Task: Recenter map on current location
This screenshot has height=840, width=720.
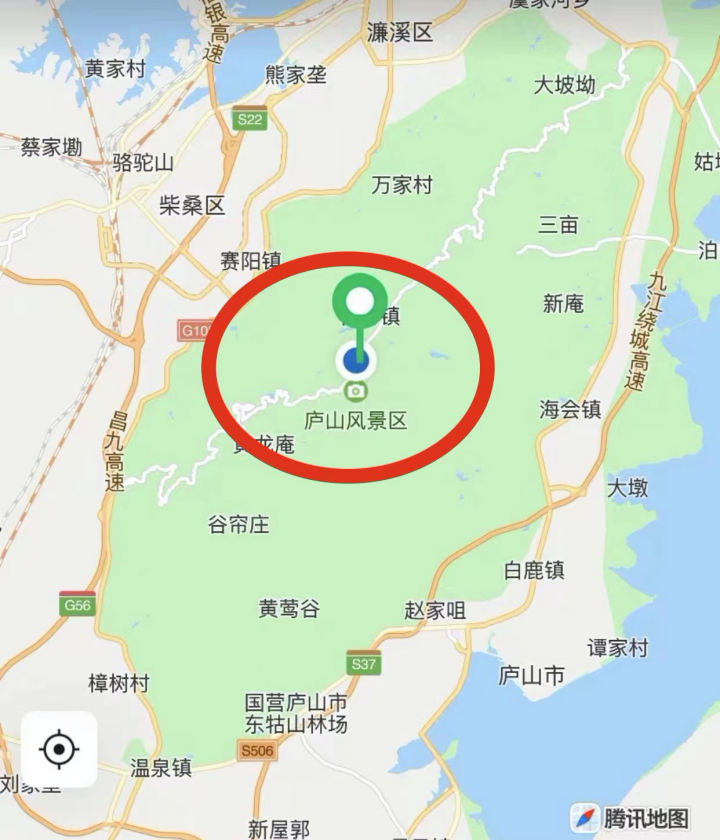Action: click(x=59, y=749)
